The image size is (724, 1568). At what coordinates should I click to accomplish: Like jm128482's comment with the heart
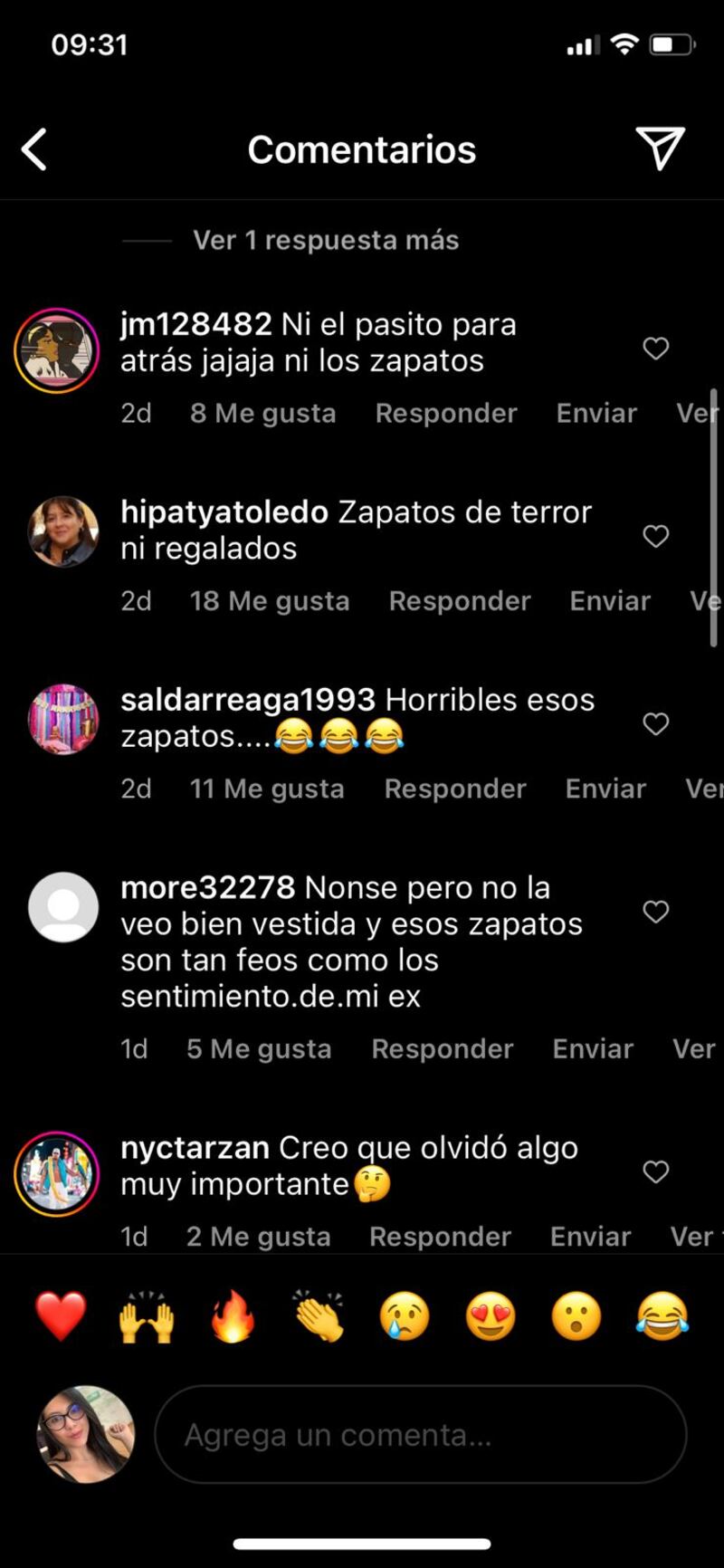coord(655,348)
